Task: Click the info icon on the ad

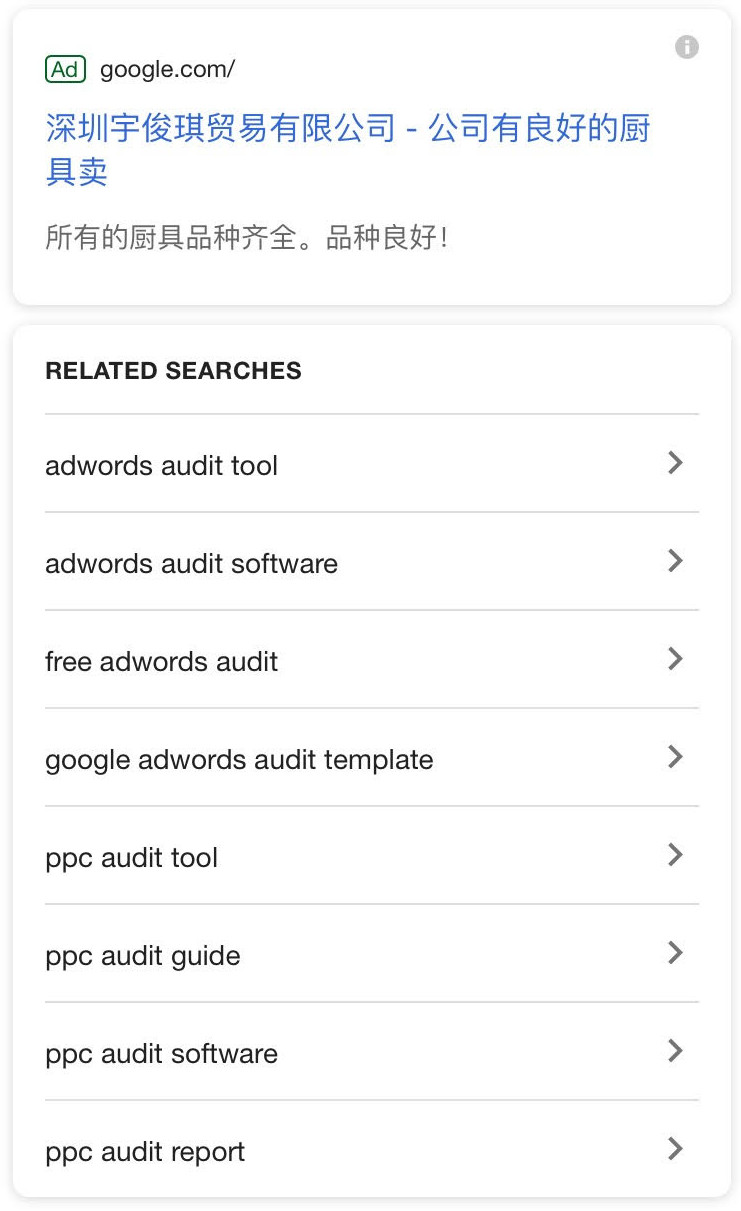Action: (x=687, y=47)
